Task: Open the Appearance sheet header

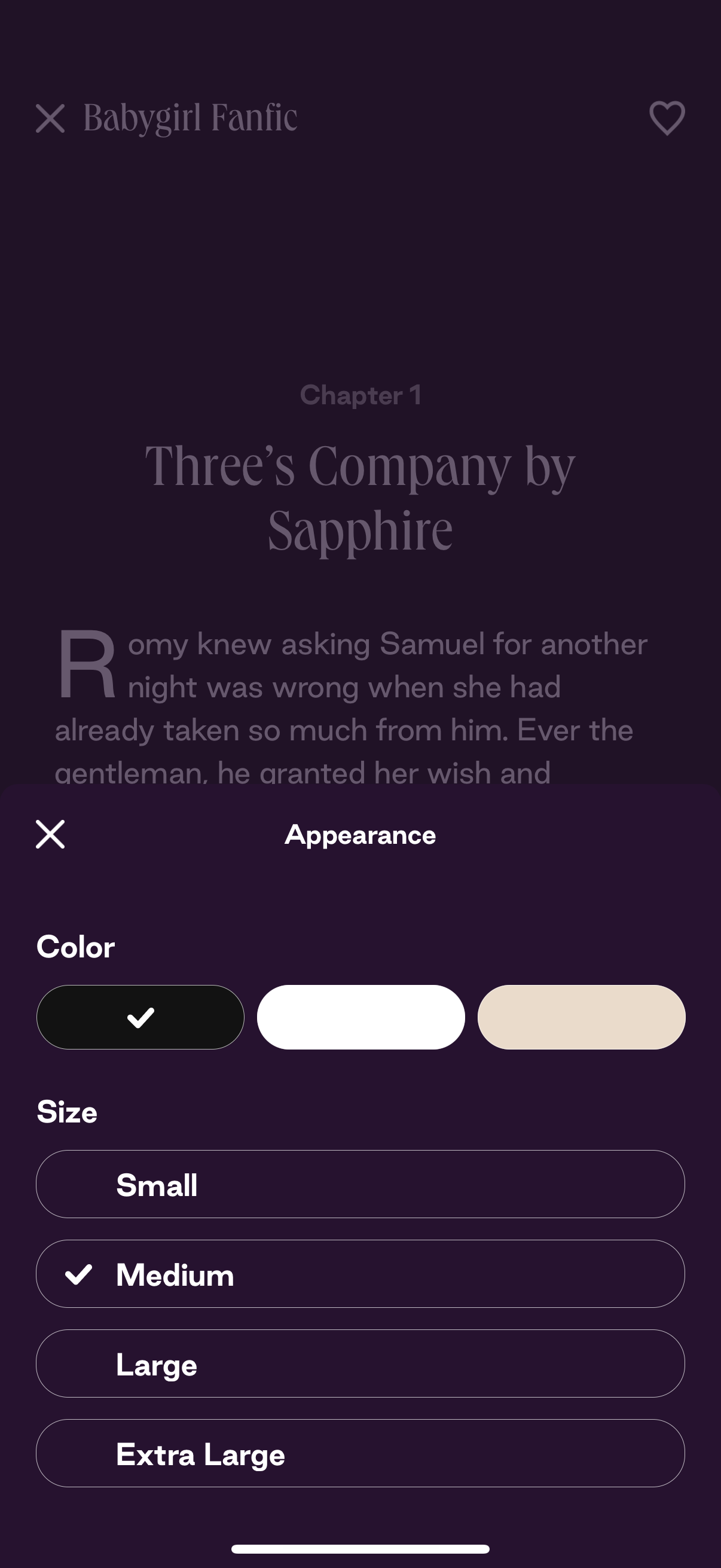Action: pos(360,834)
